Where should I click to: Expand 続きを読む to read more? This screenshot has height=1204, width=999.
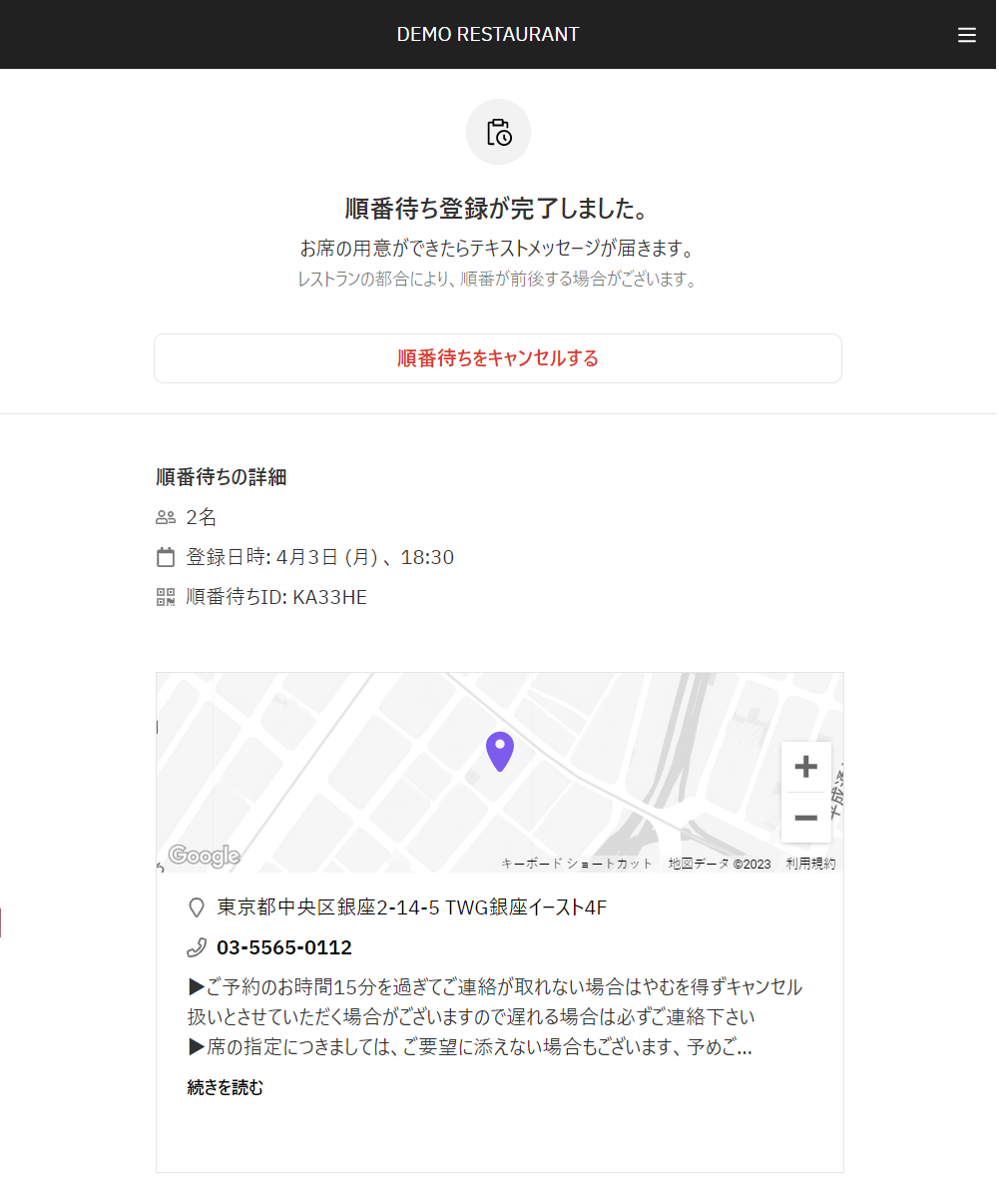tap(226, 1087)
